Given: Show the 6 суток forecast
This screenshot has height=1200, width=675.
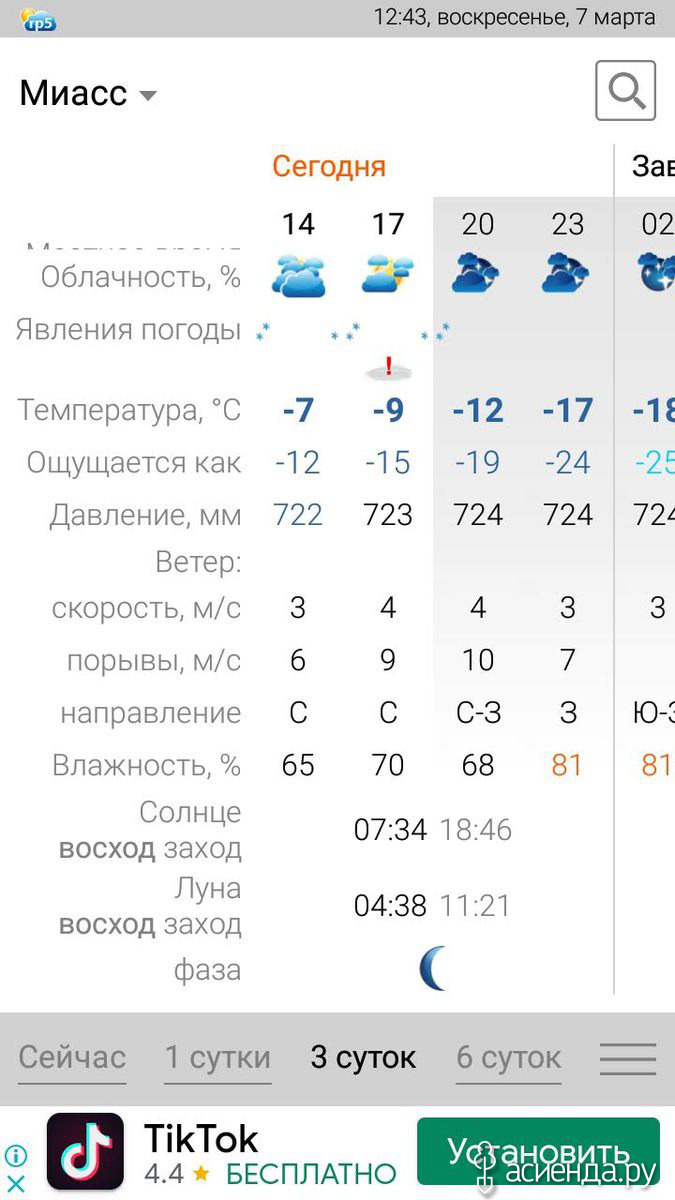Looking at the screenshot, I should [509, 1058].
